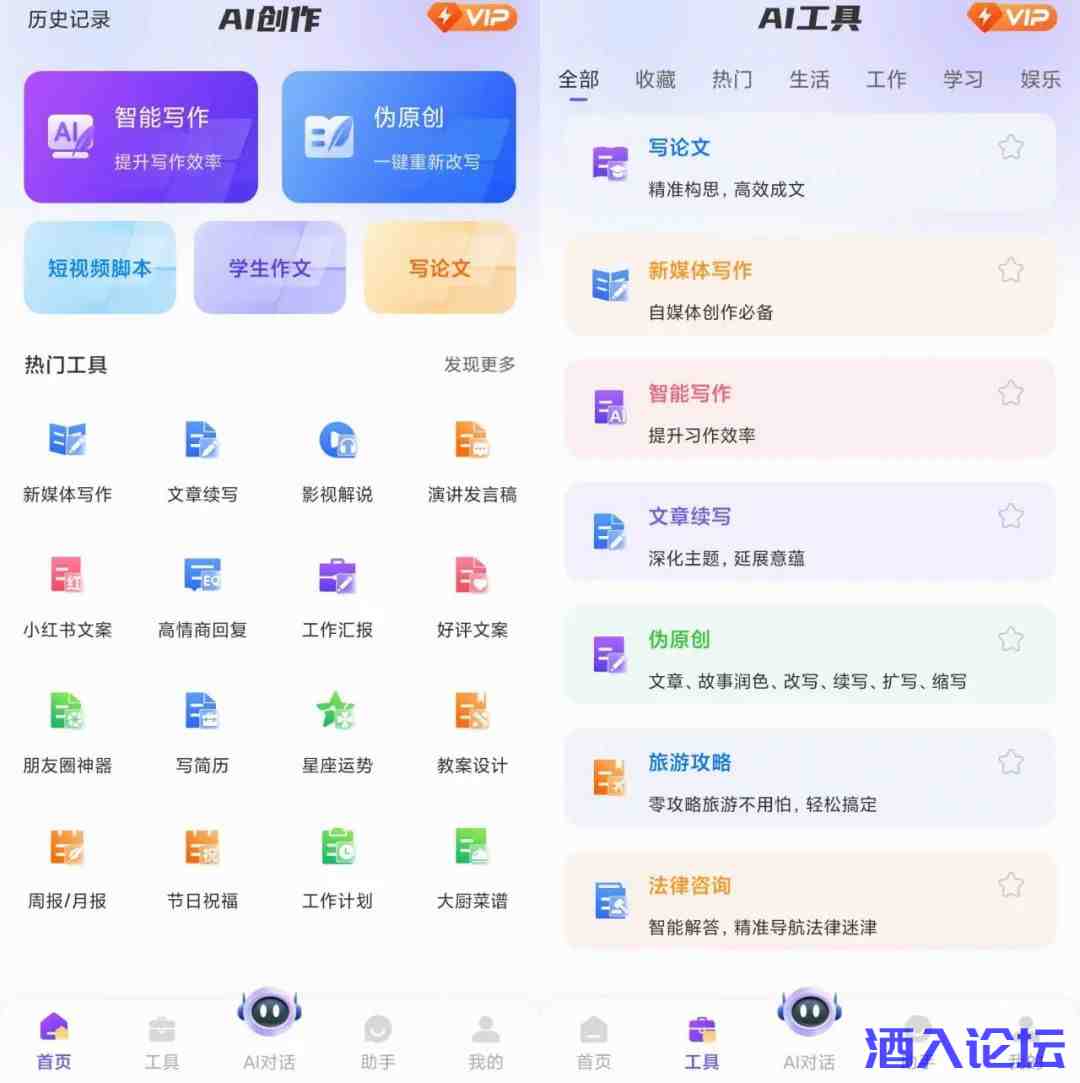Screen dimensions: 1080x1083
Task: Open the 旅游攻略 tool row
Action: (x=810, y=778)
